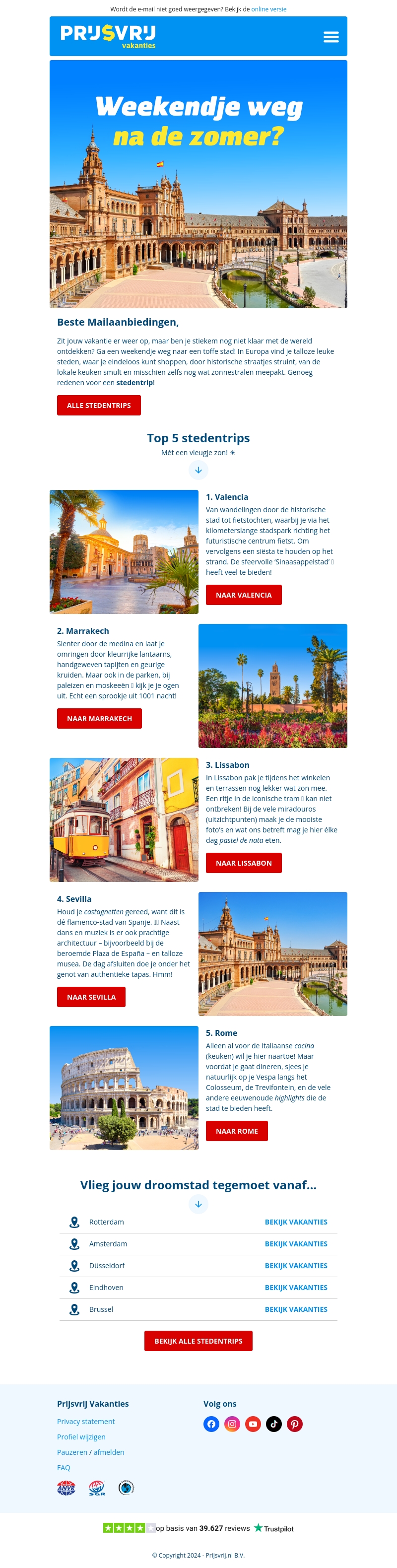Tap Bekijk alle stedentrips button

pyautogui.click(x=198, y=1340)
